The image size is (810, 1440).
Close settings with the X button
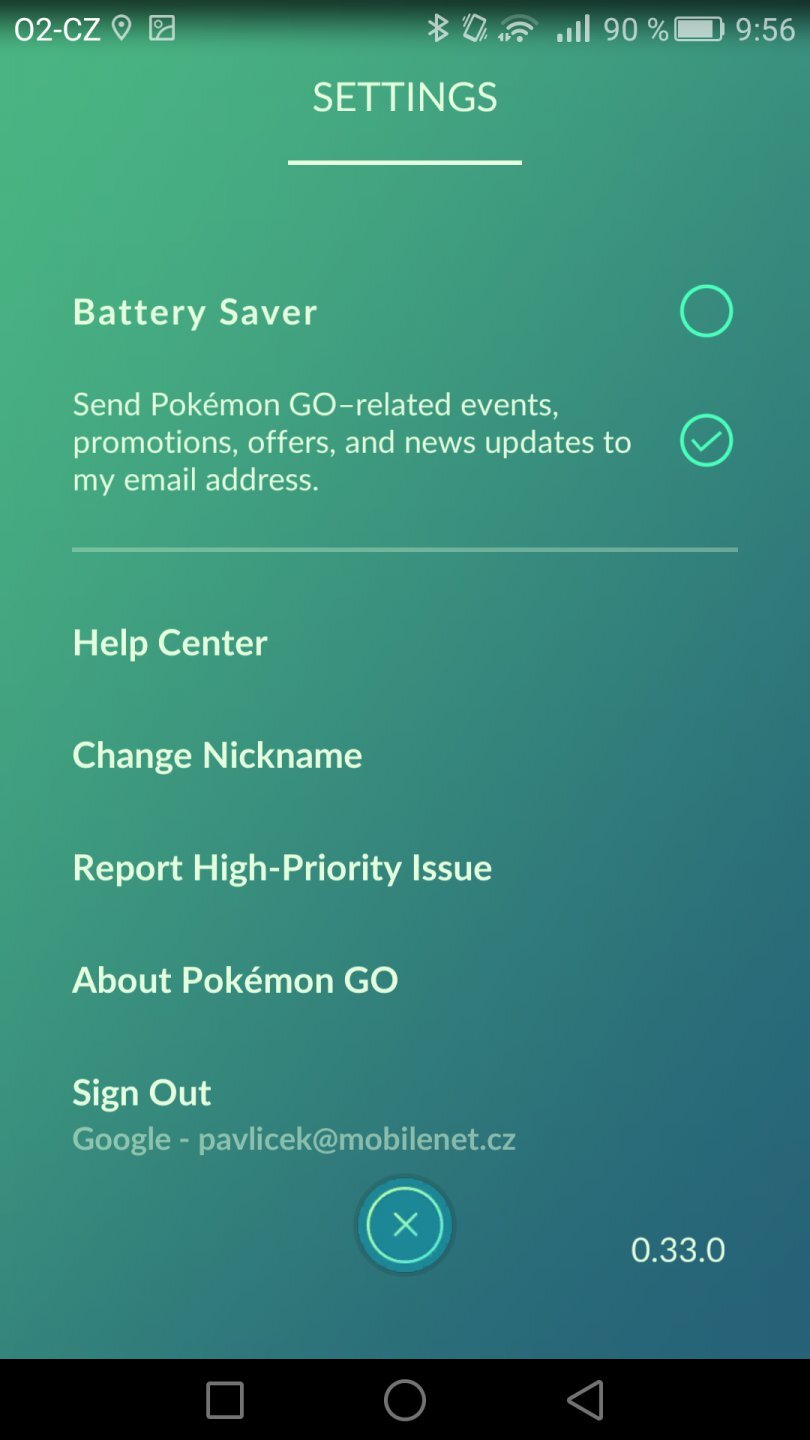click(405, 1224)
